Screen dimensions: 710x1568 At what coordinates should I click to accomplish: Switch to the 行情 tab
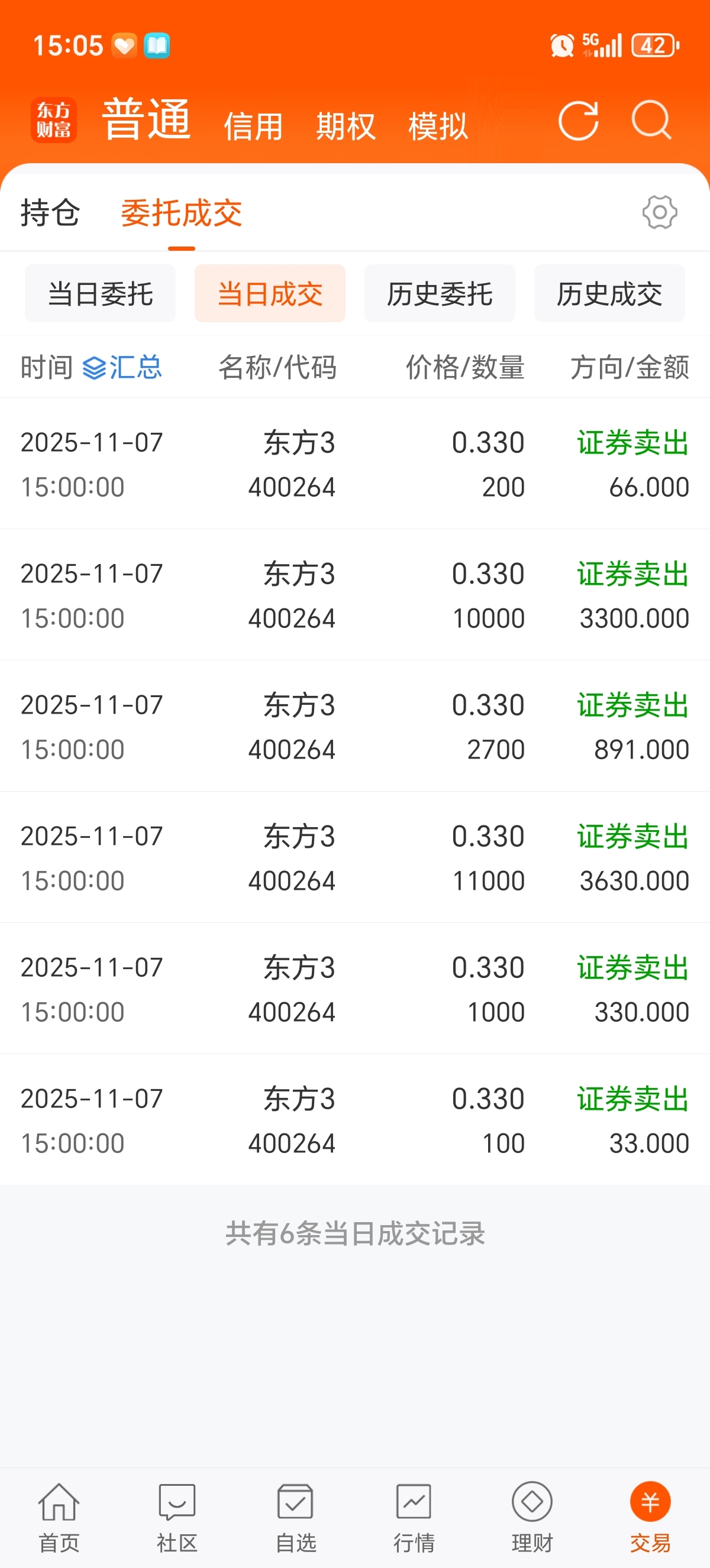pos(414,1516)
